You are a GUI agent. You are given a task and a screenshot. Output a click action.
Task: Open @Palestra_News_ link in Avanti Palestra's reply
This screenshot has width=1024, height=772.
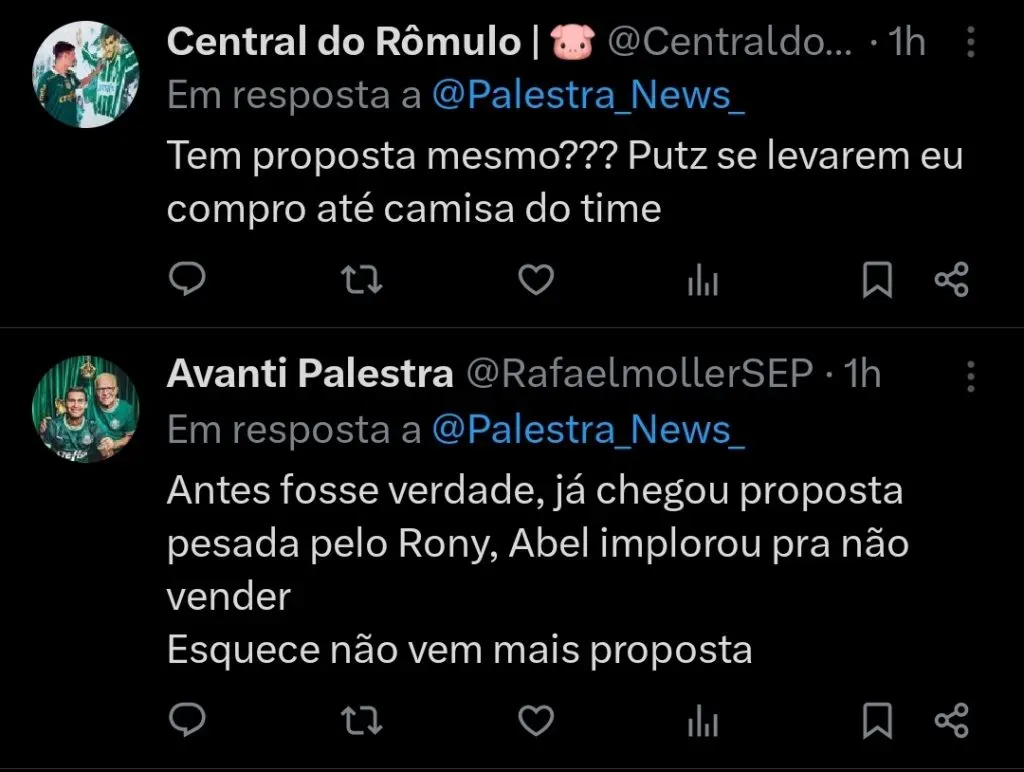coord(588,429)
